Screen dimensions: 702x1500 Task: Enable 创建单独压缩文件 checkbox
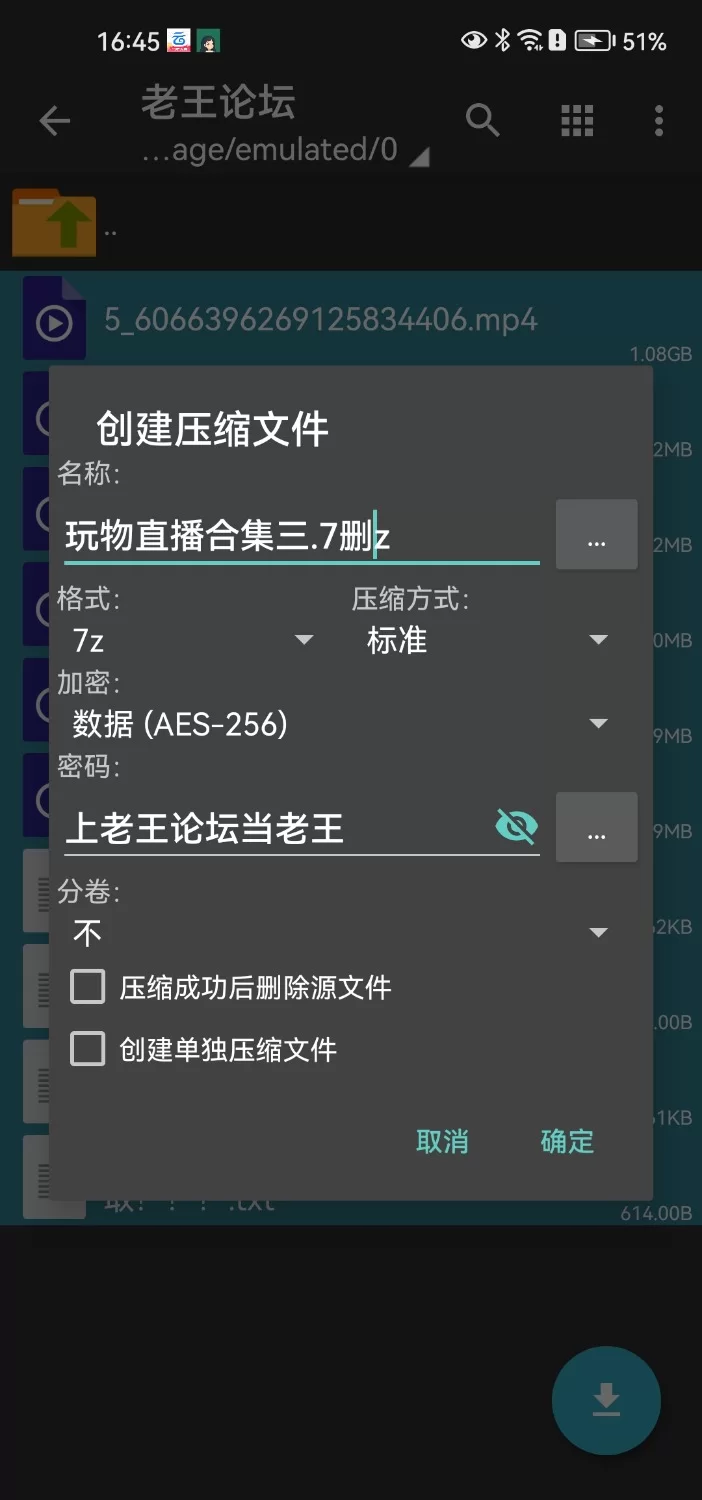[x=88, y=1050]
